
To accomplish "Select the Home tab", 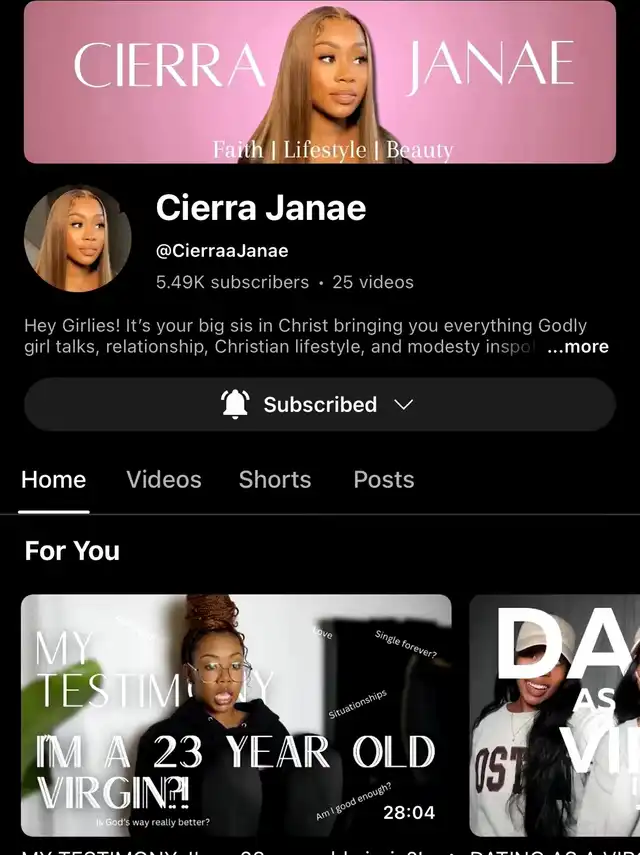I will click(54, 480).
